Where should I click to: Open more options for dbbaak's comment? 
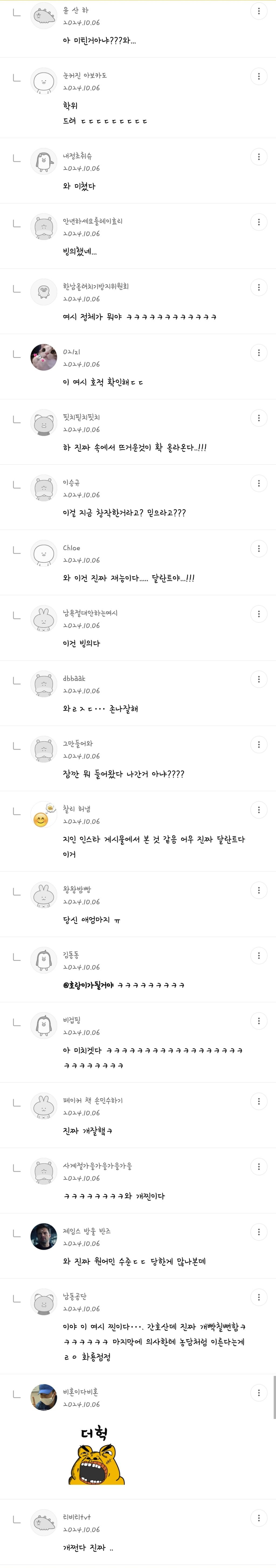pos(259,679)
